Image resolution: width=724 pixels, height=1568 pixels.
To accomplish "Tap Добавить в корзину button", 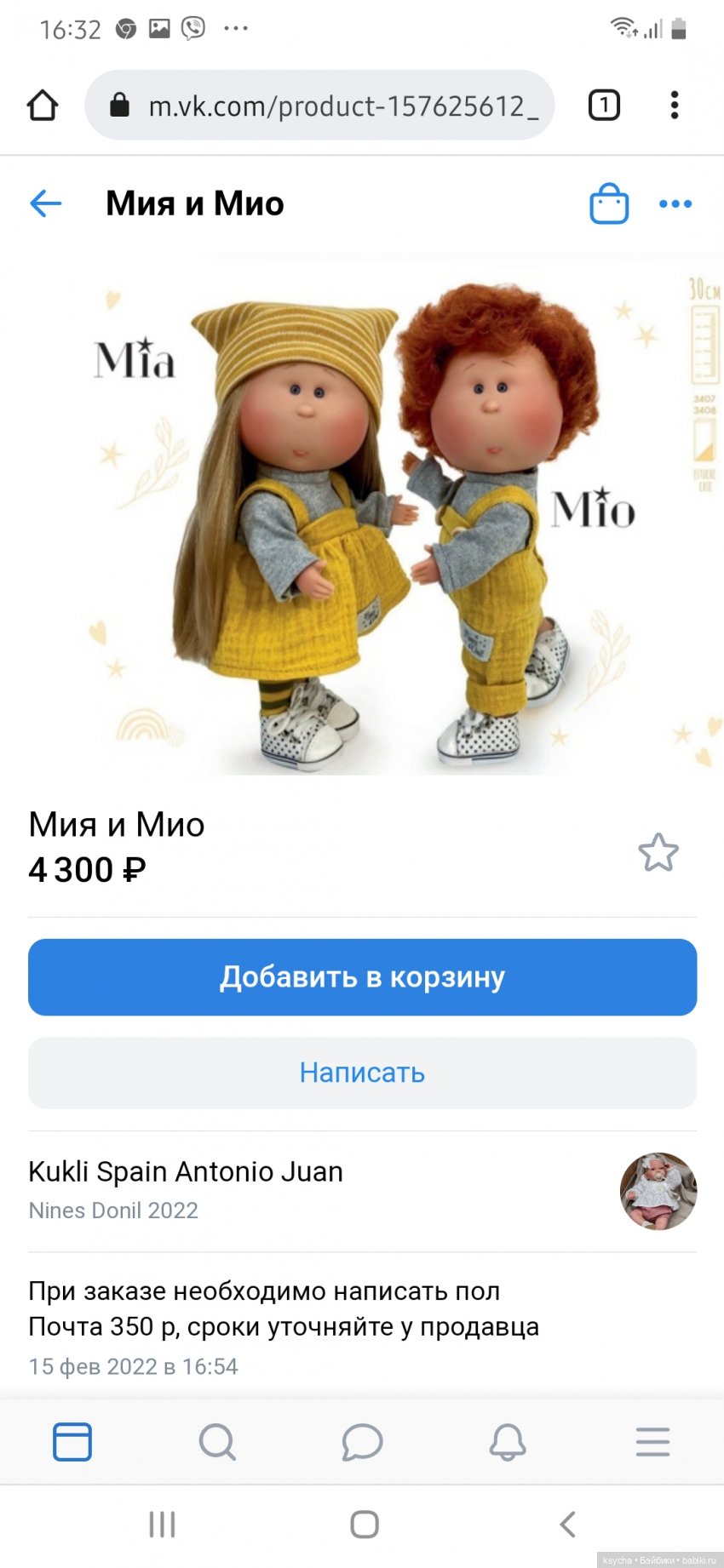I will pos(362,977).
